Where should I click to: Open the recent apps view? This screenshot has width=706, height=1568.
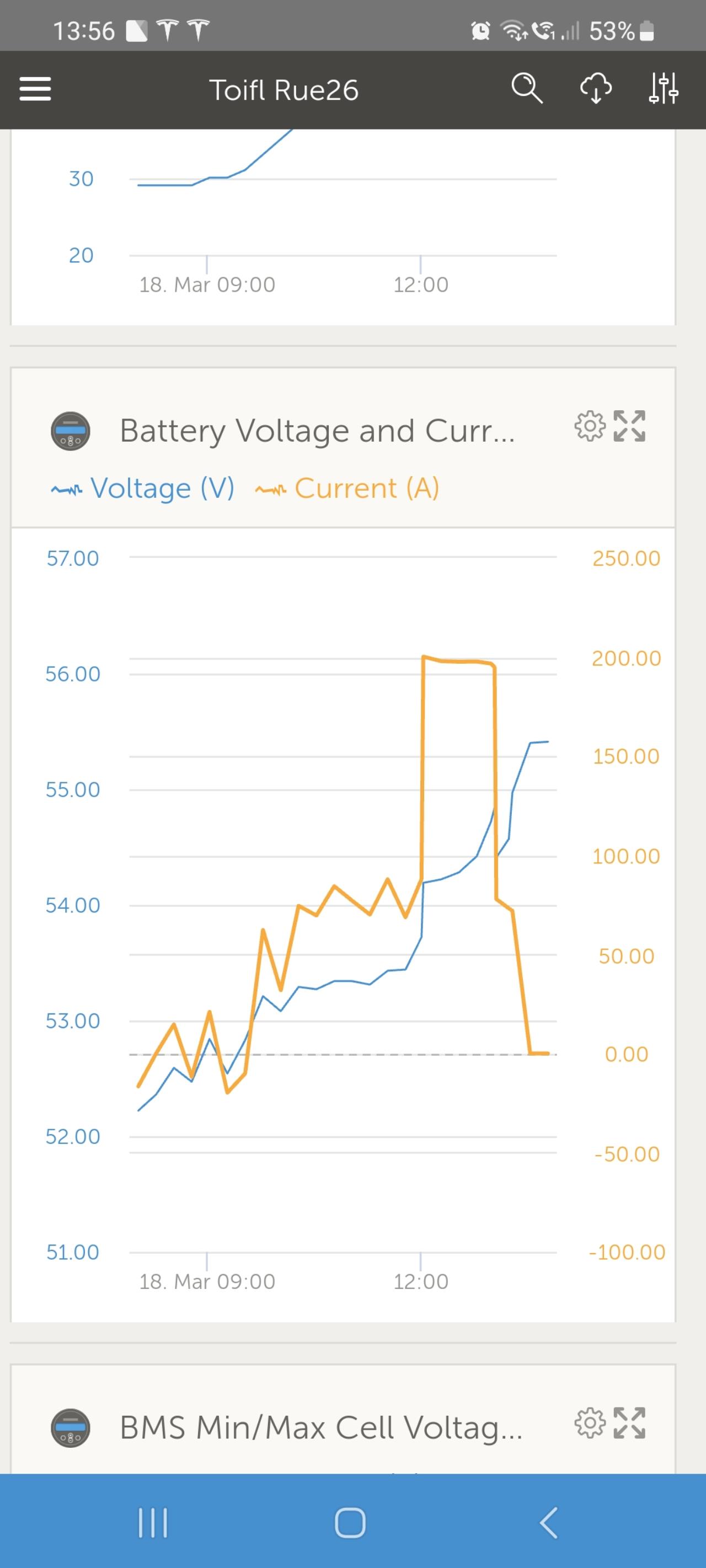tap(152, 1523)
